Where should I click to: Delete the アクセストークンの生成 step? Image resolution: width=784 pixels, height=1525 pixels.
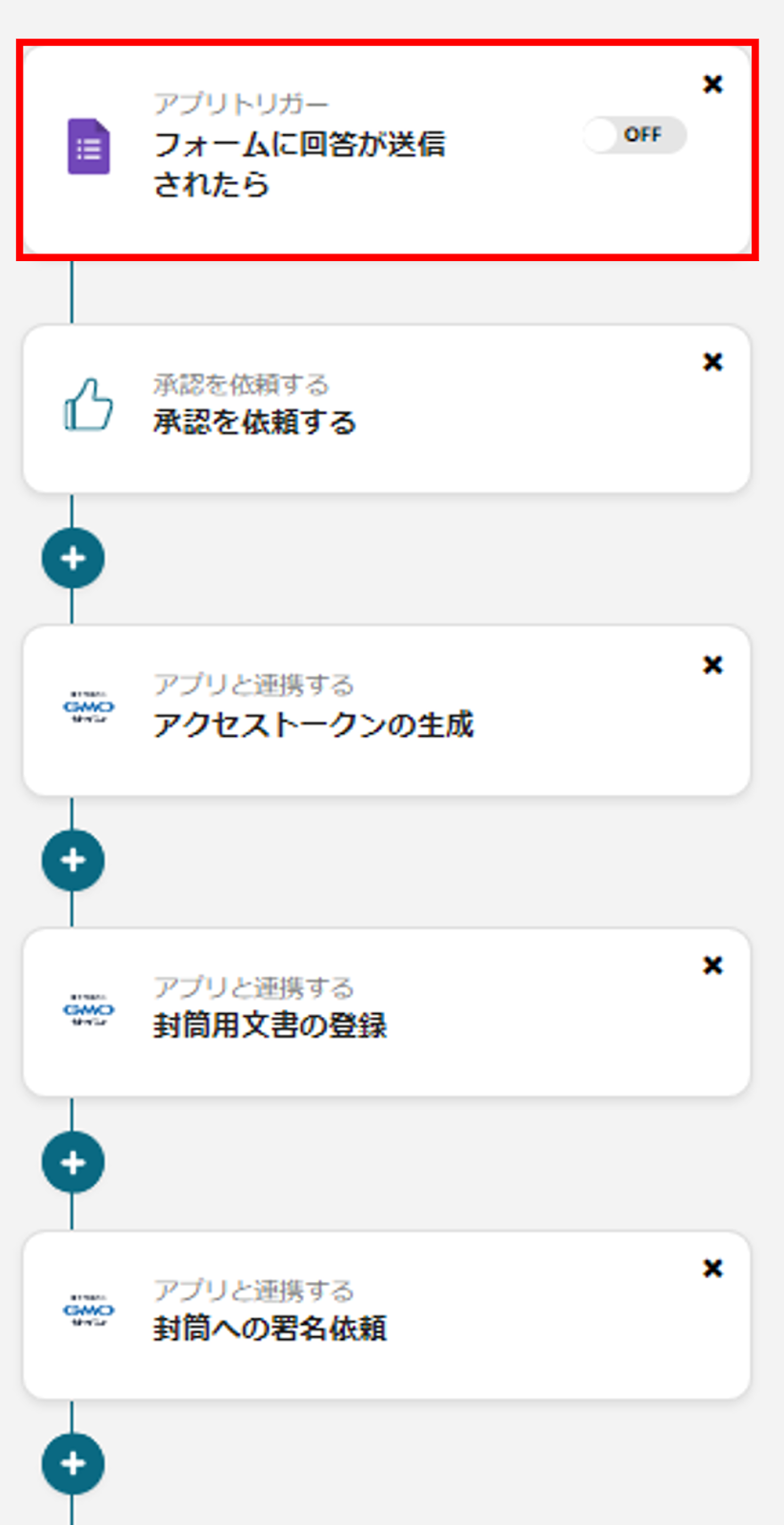tap(713, 665)
